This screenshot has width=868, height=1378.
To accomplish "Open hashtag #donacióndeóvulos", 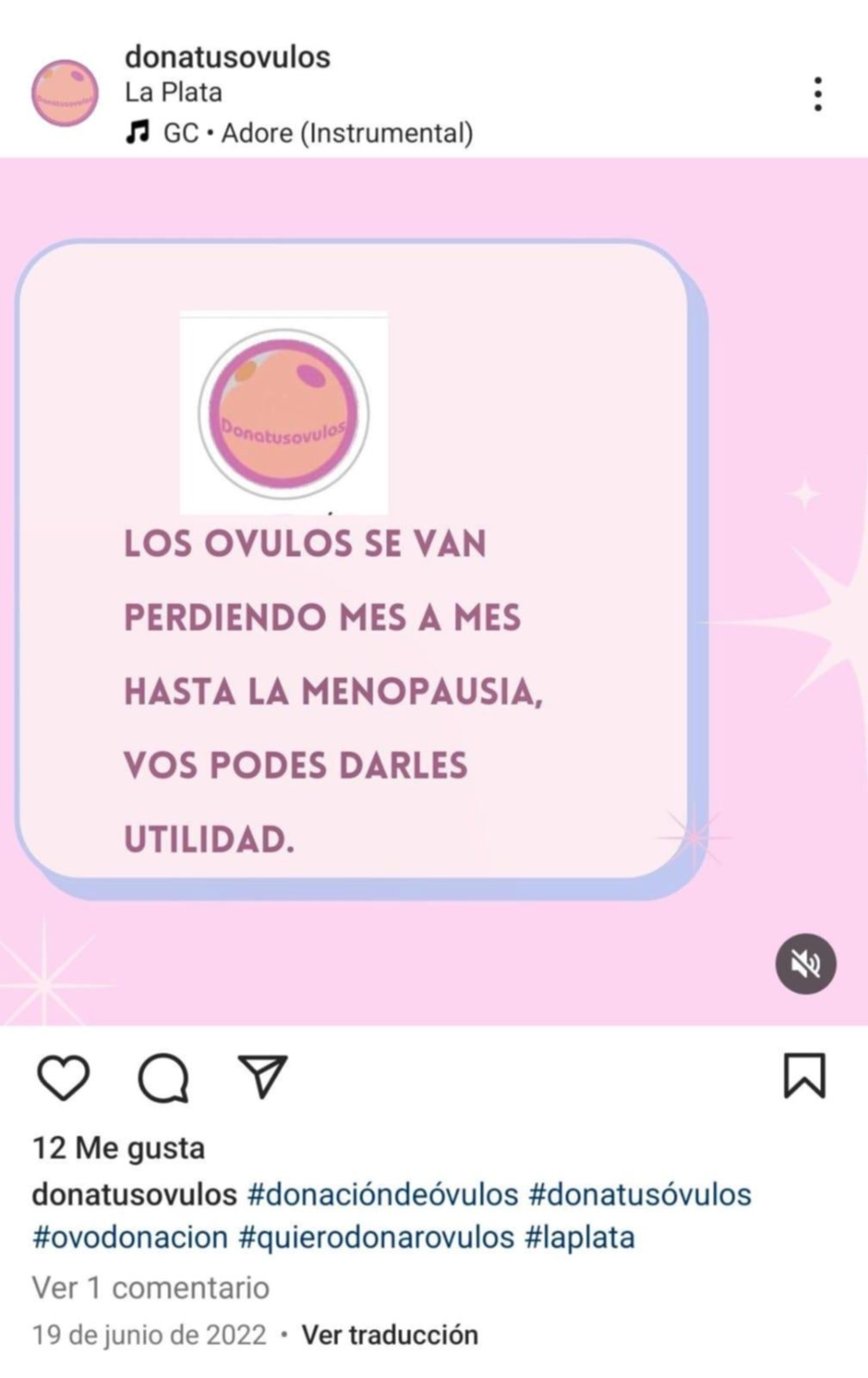I will 382,1195.
